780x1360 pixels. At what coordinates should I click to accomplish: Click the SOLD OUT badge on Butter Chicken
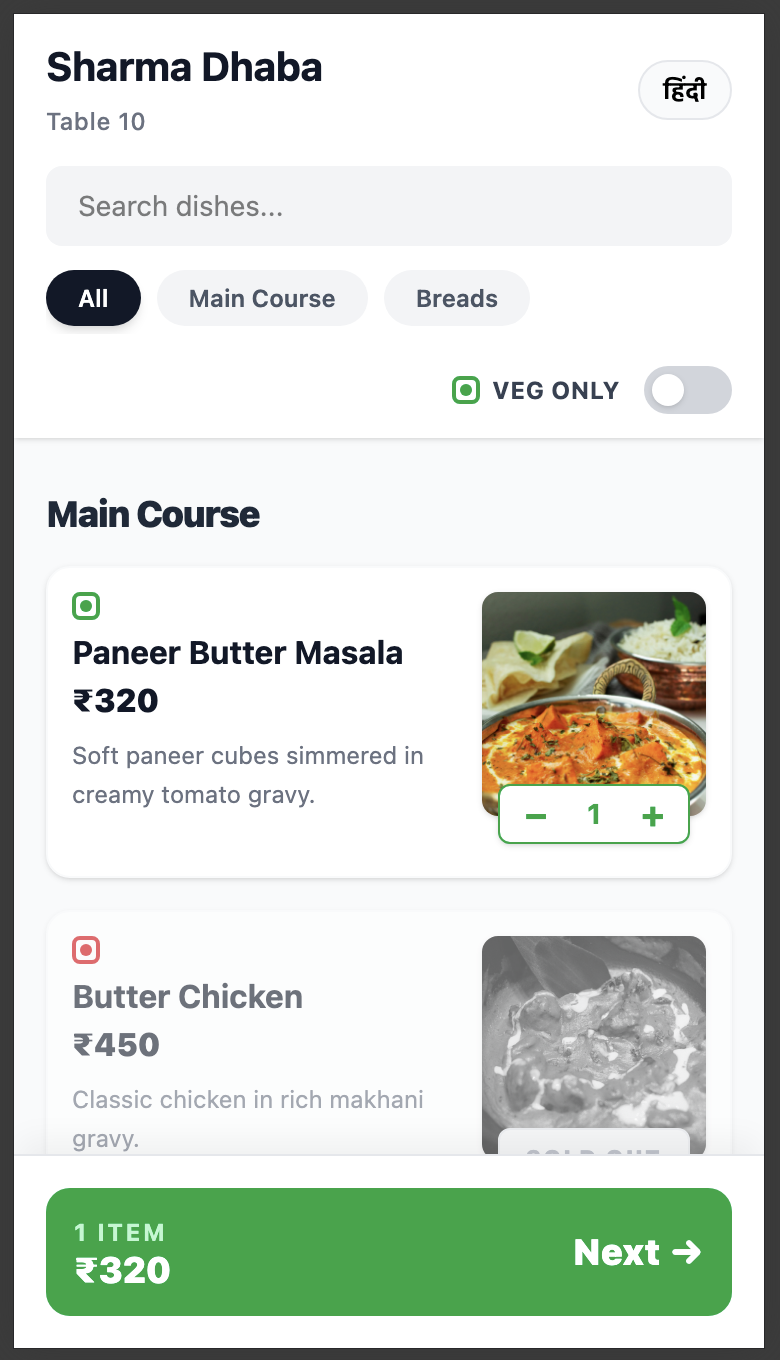coord(593,1150)
